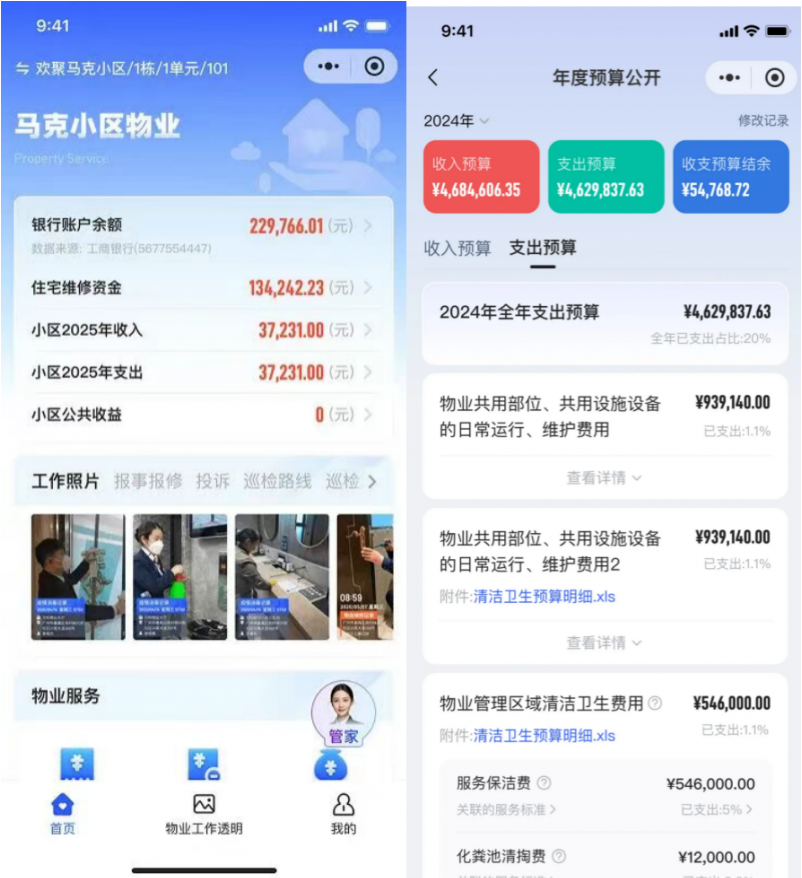Open the 银行账户余额 row
The image size is (802, 878).
pos(202,227)
